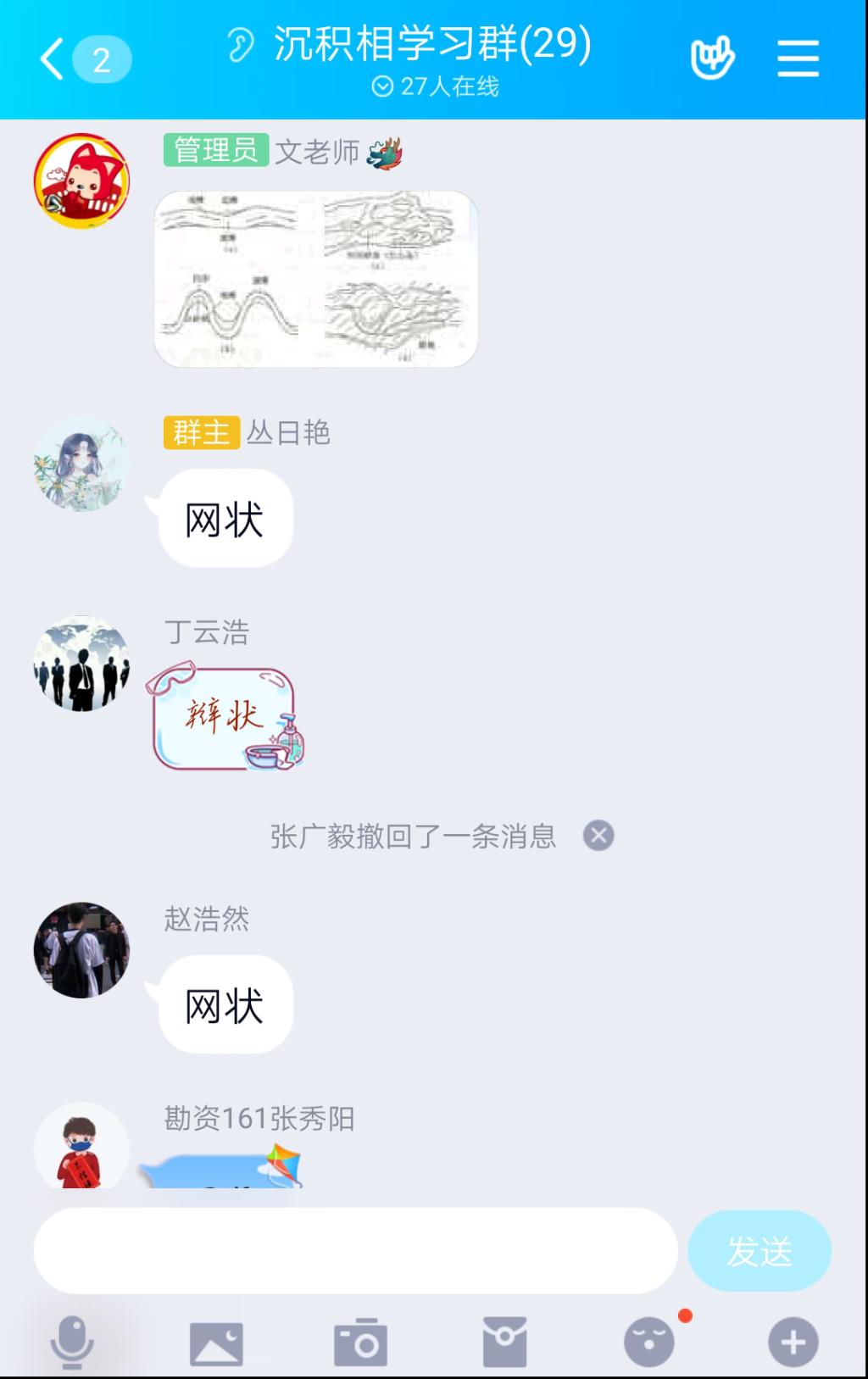Open the camera to take a photo

click(361, 1343)
